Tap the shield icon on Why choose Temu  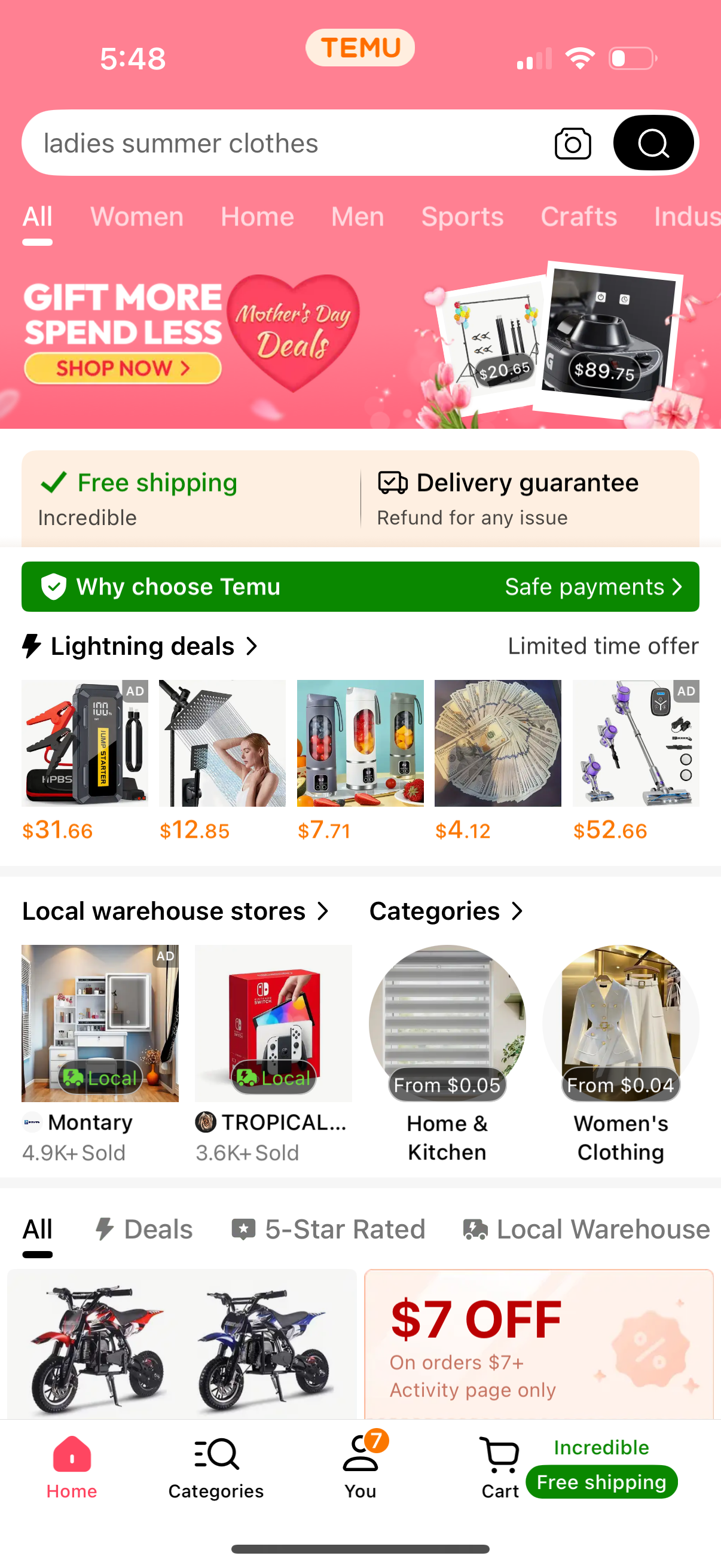(x=54, y=586)
